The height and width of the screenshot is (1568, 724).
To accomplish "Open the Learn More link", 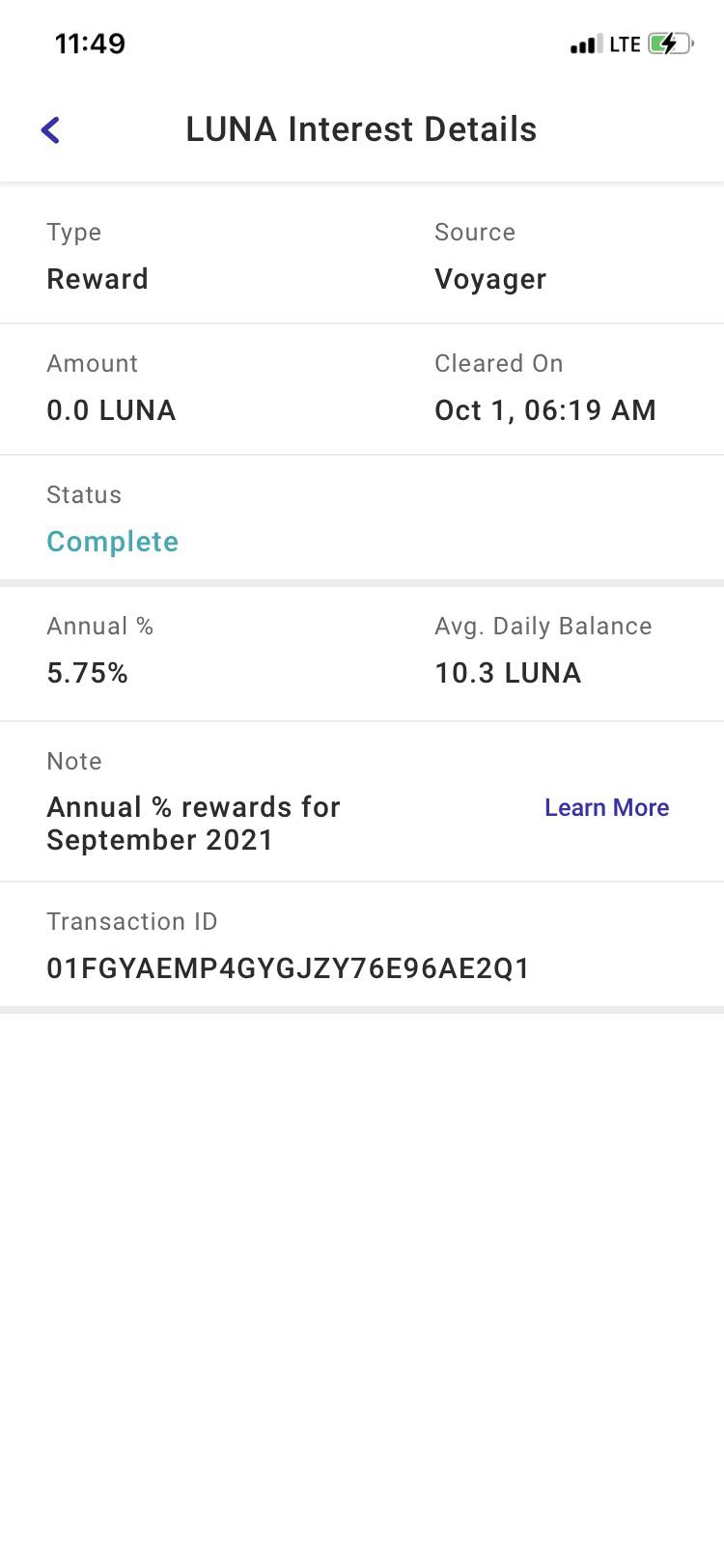I will click(x=606, y=807).
